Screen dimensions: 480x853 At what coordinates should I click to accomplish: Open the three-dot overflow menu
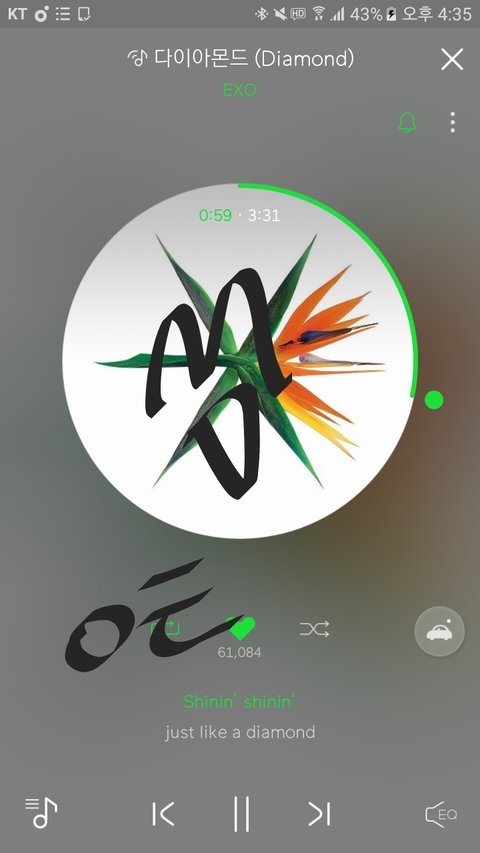click(452, 122)
